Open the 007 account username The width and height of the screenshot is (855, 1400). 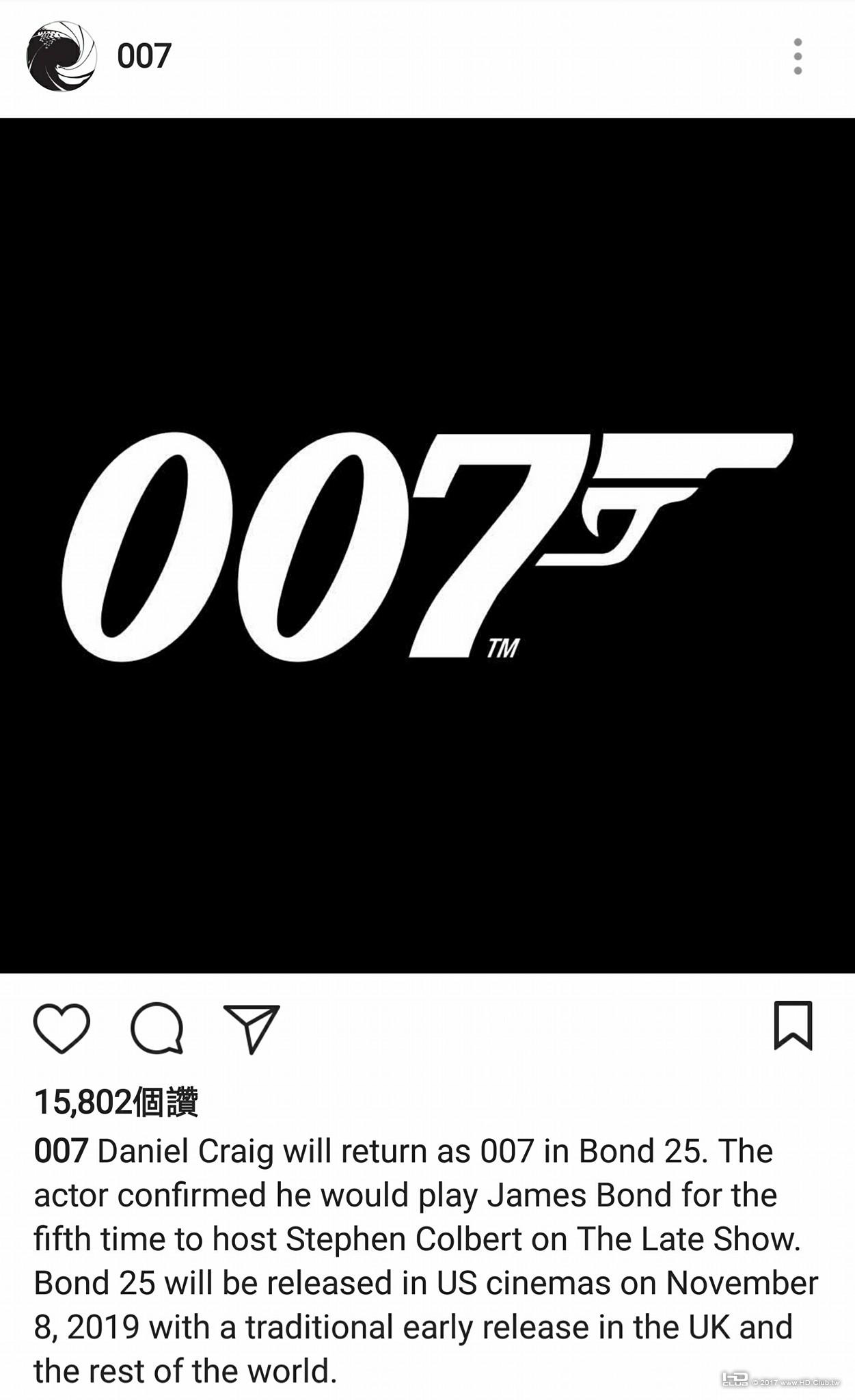coord(144,56)
